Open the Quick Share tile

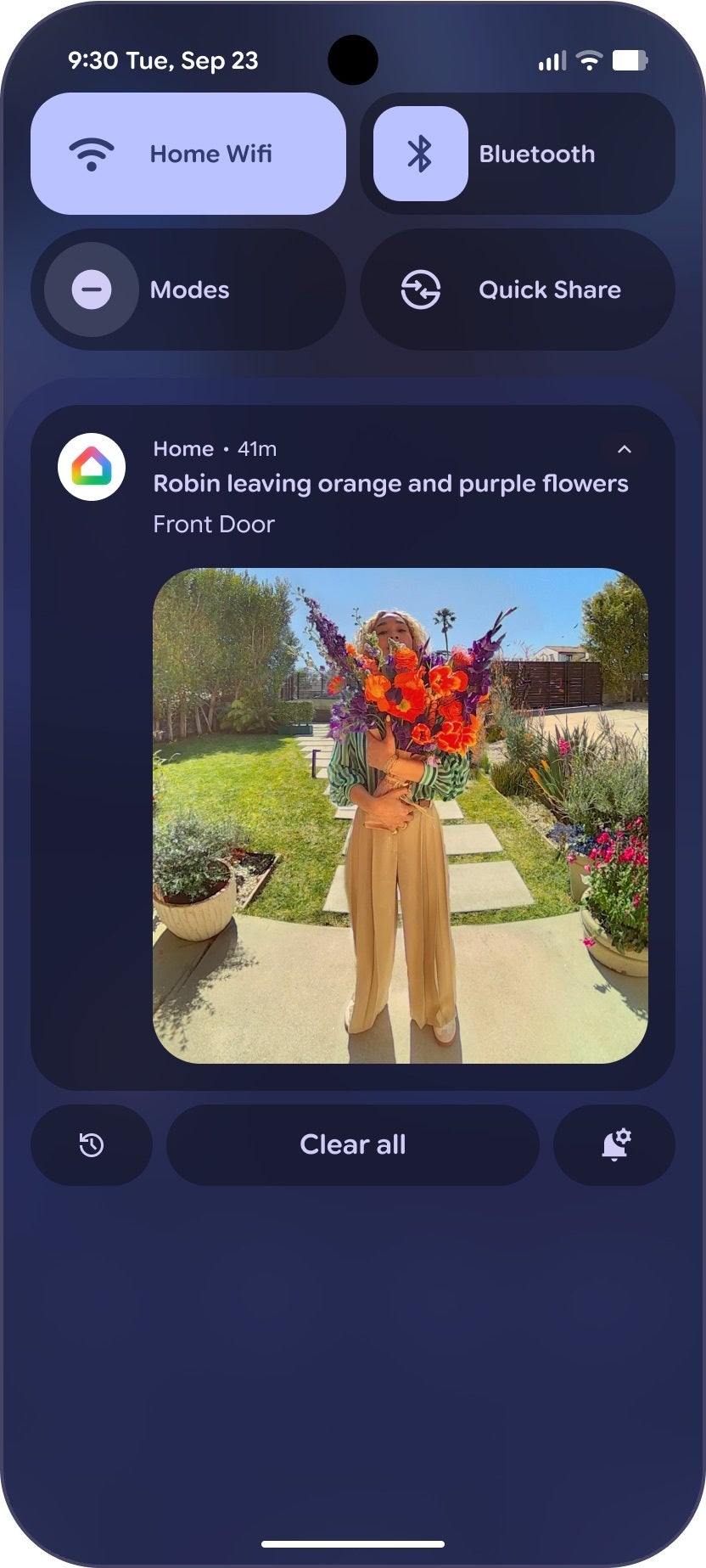[518, 289]
